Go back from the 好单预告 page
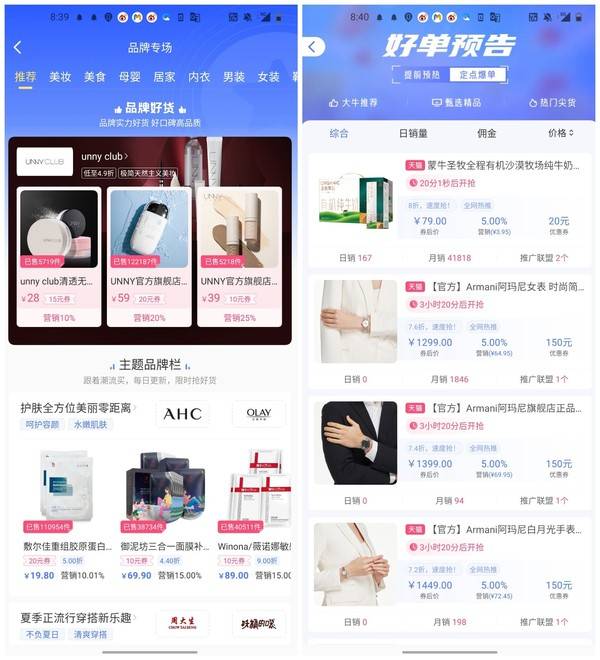The height and width of the screenshot is (660, 600). click(x=314, y=47)
